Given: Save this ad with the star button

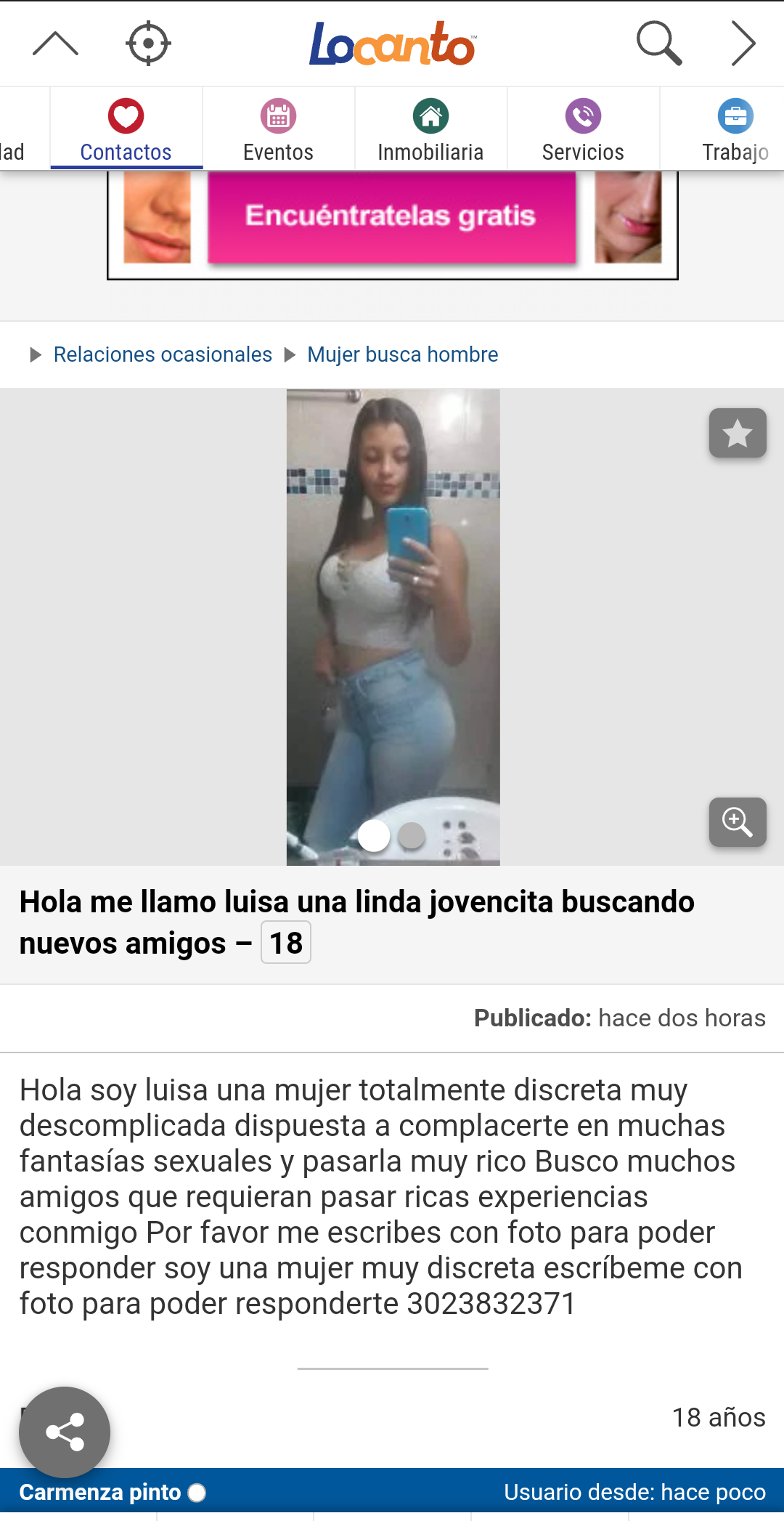Looking at the screenshot, I should pos(738,434).
